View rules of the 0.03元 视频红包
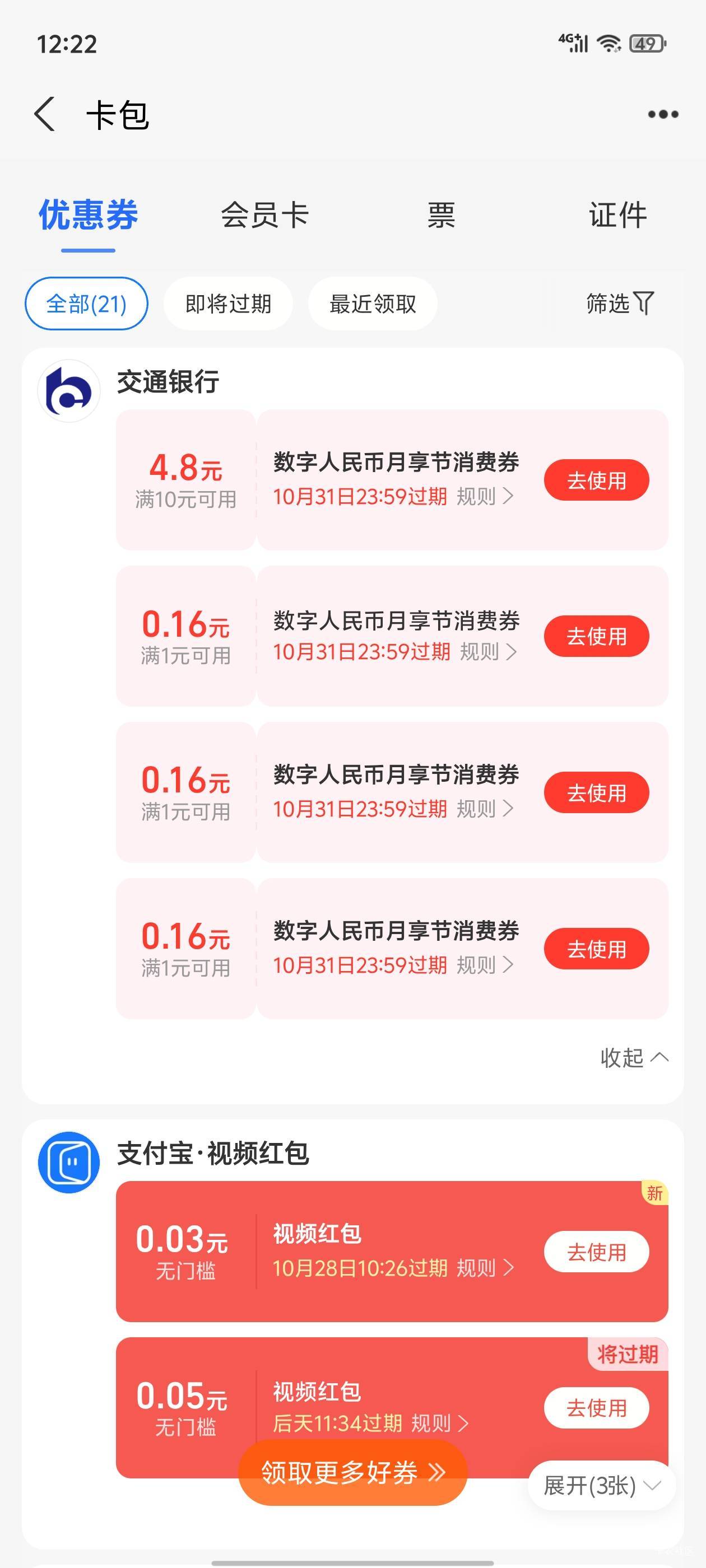 coord(485,1268)
